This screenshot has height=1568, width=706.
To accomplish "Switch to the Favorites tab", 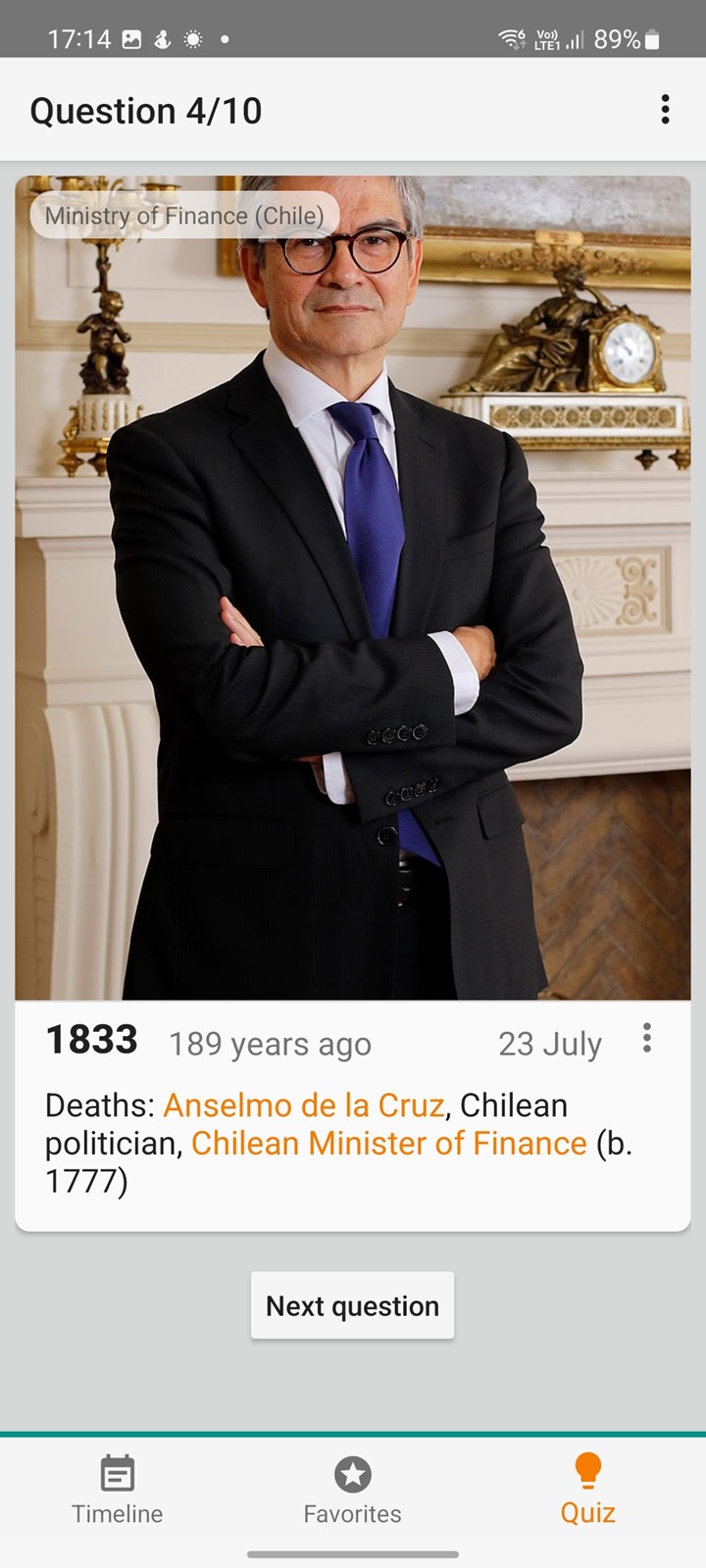I will (x=353, y=1490).
